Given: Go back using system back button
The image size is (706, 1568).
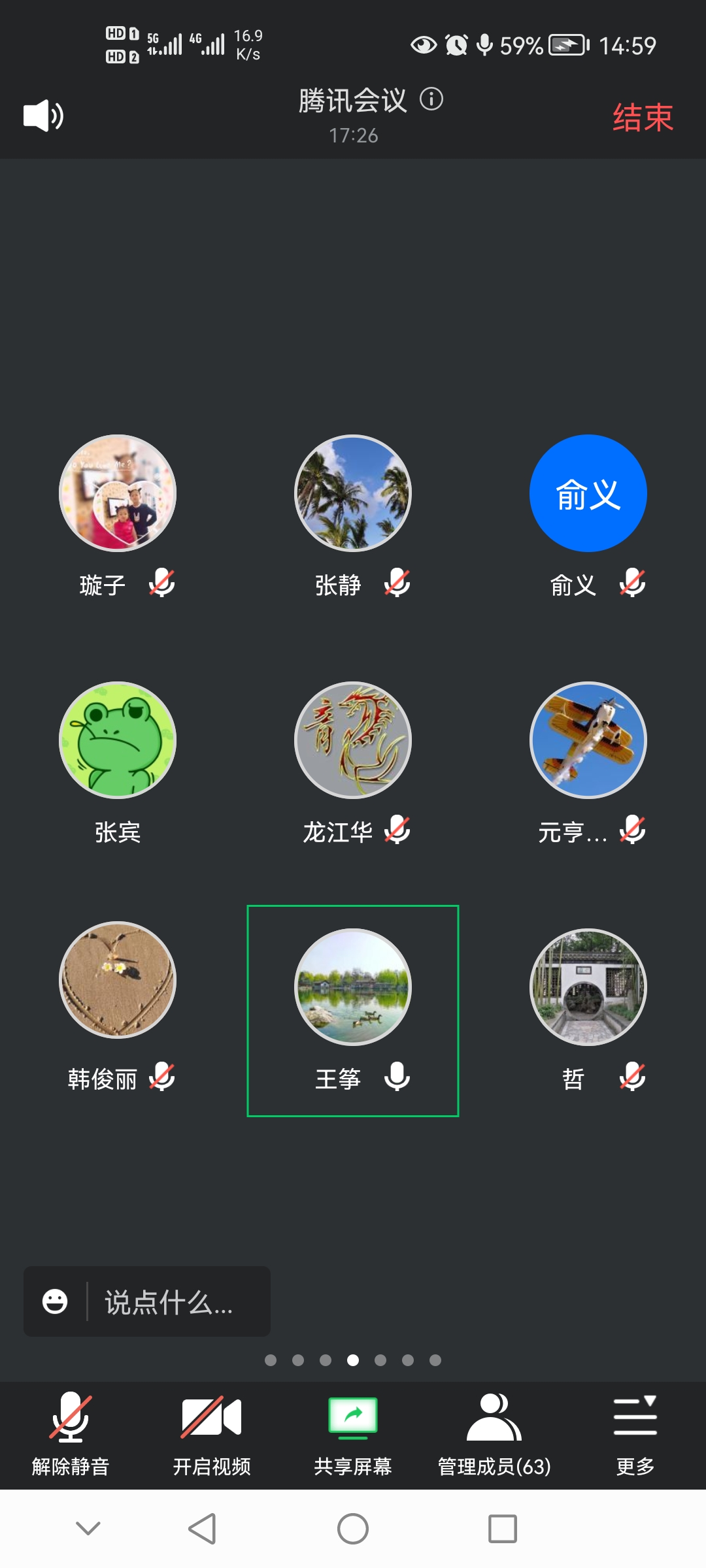Looking at the screenshot, I should (202, 1529).
